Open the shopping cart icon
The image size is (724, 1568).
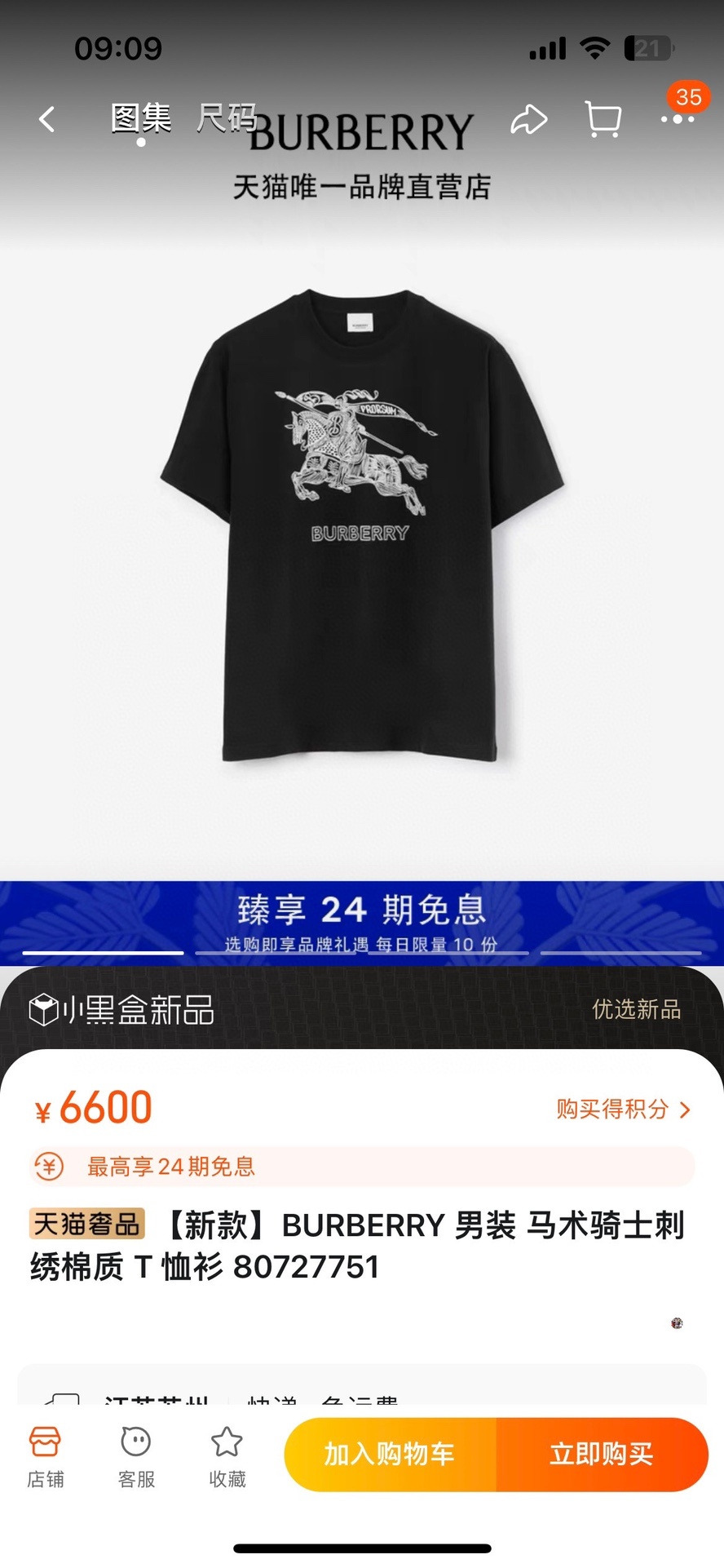[x=603, y=120]
